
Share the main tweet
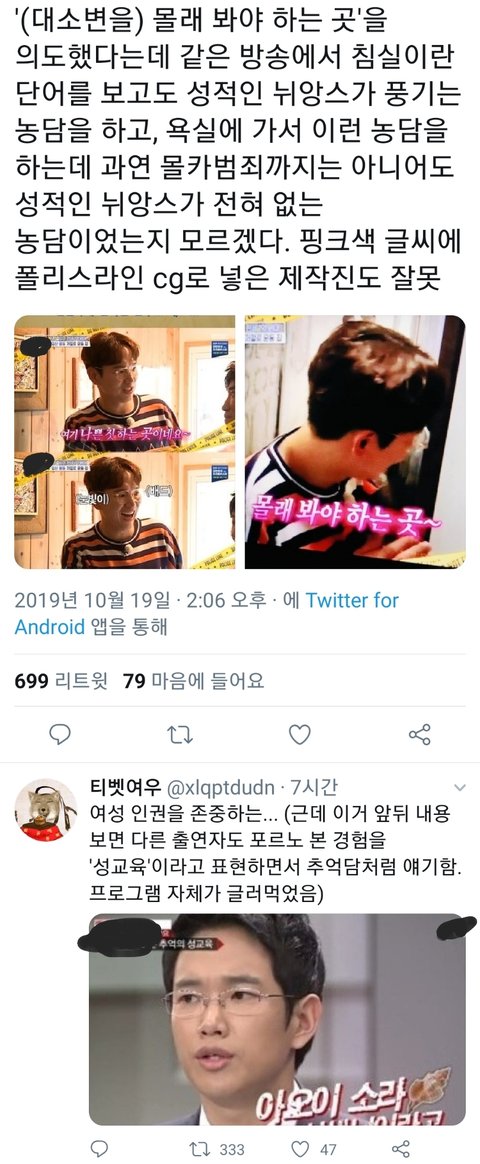tap(420, 735)
